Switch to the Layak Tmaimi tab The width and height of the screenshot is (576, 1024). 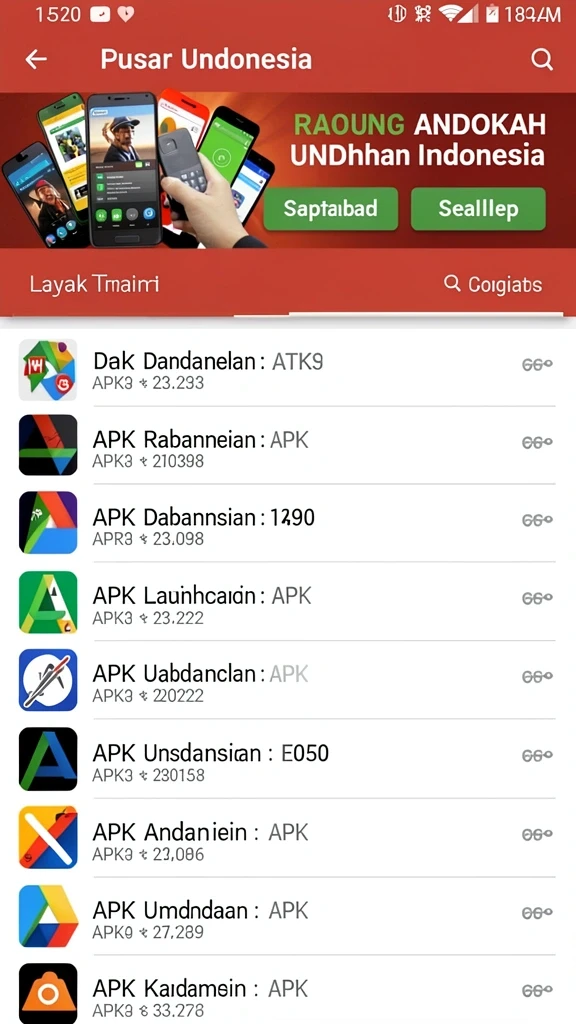(x=94, y=284)
